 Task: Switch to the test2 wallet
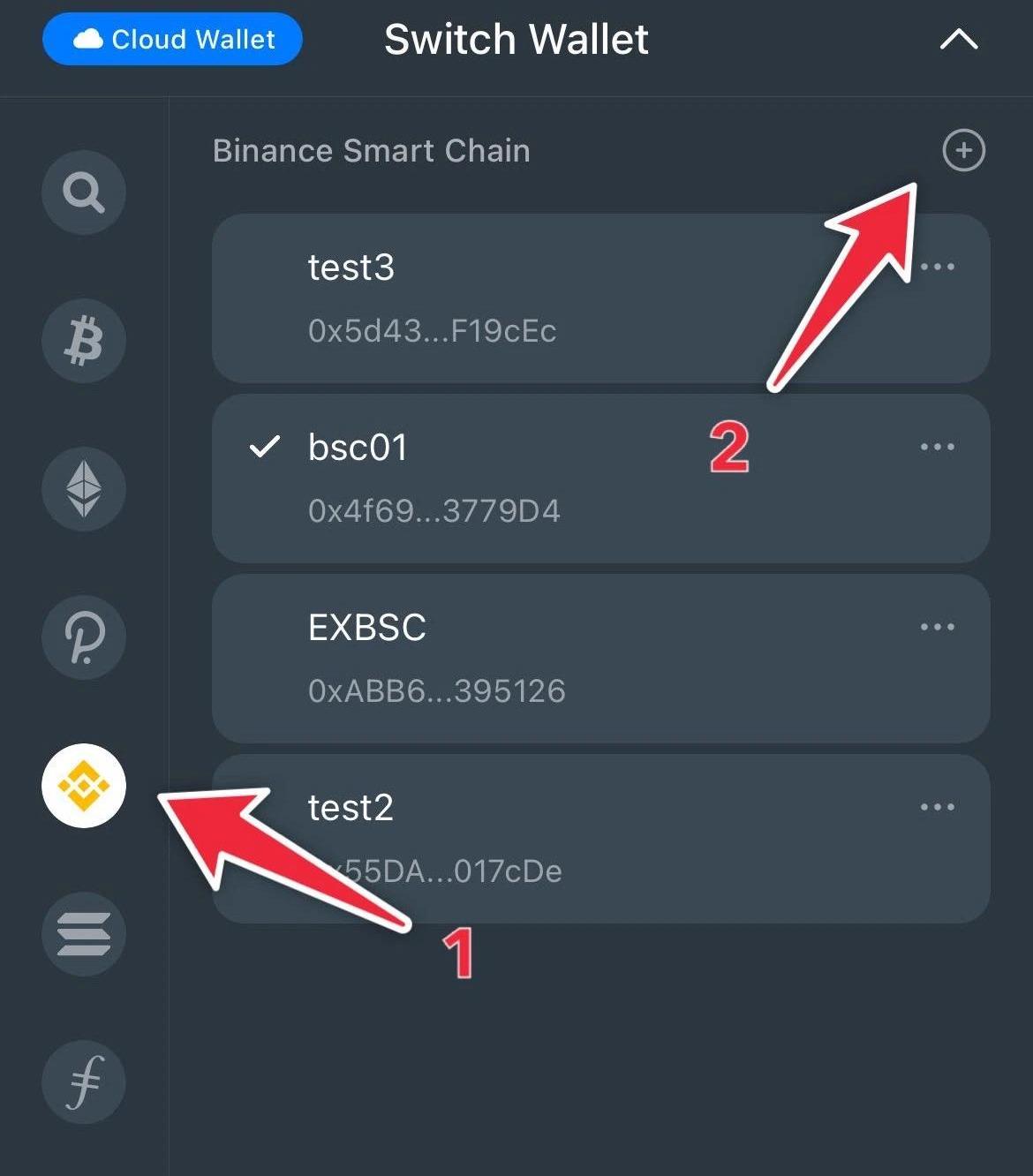[x=618, y=839]
